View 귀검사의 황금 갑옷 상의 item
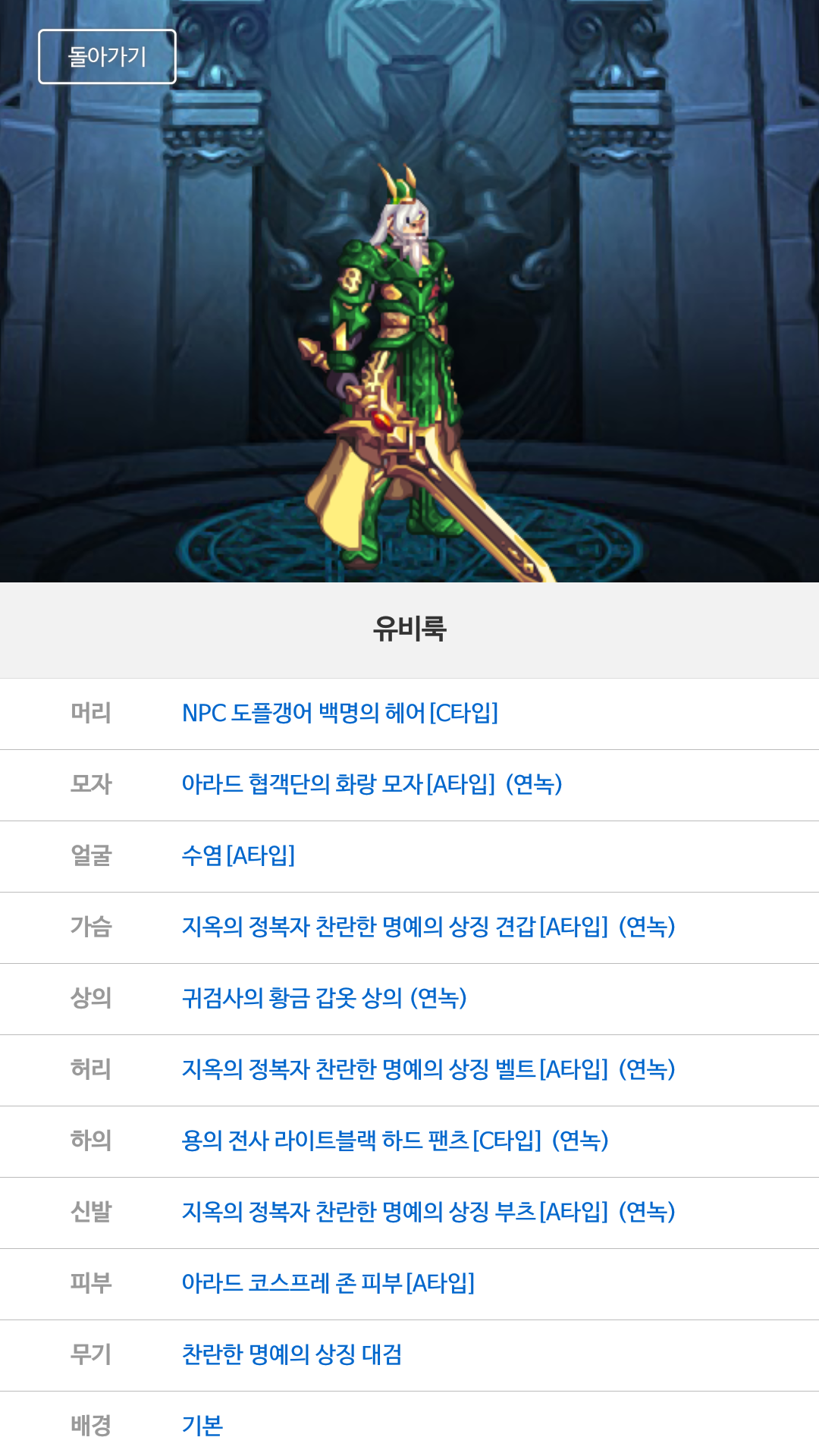This screenshot has width=819, height=1456. click(325, 998)
